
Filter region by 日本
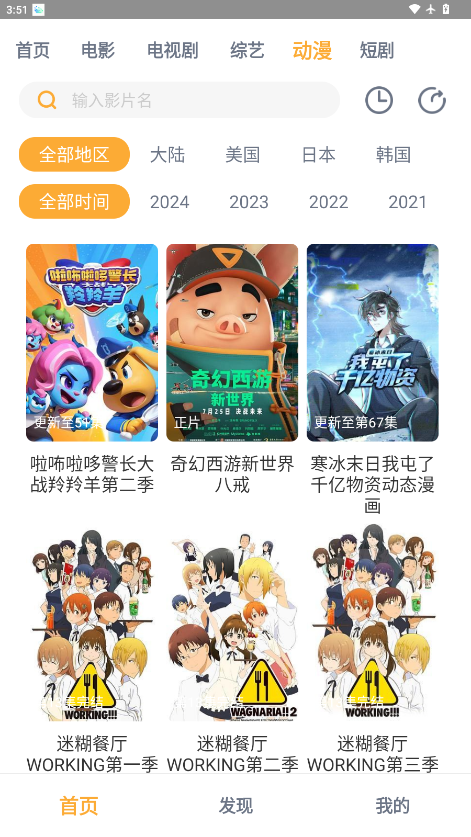click(318, 155)
